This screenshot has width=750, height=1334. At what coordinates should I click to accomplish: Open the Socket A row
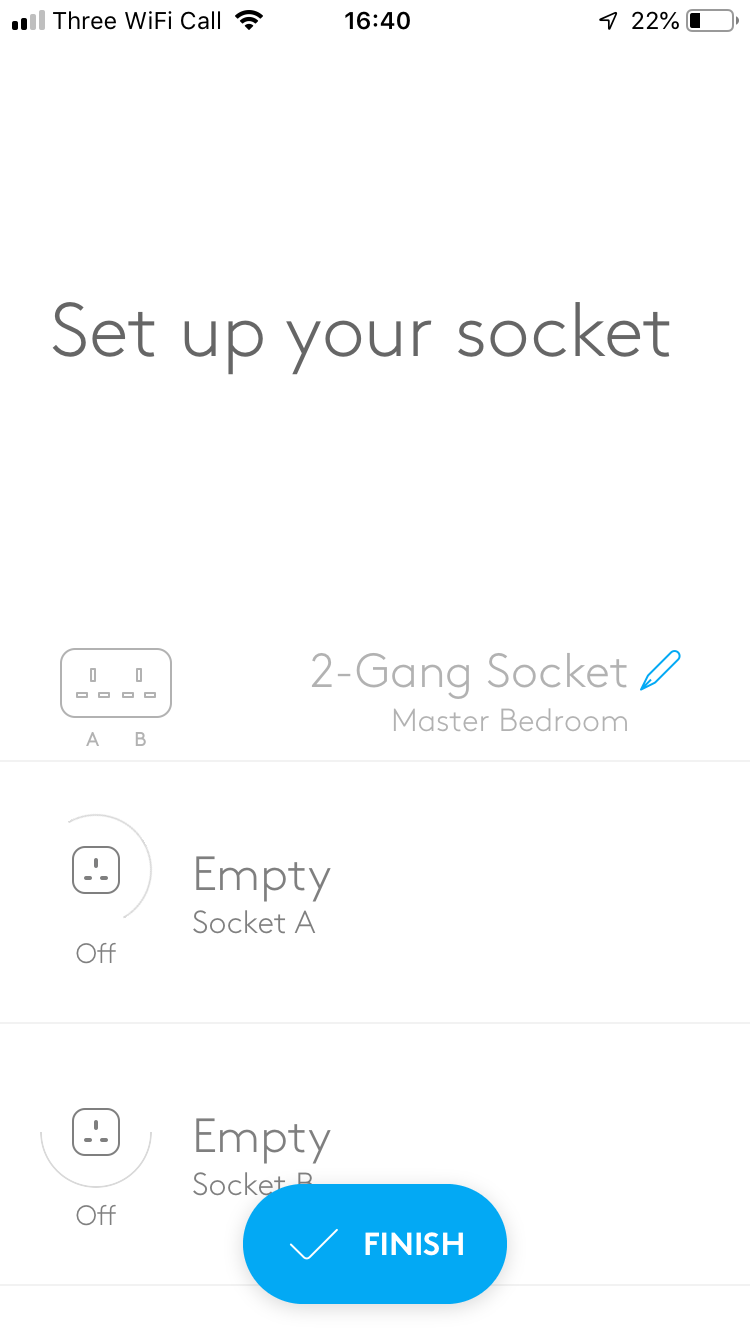click(450, 892)
